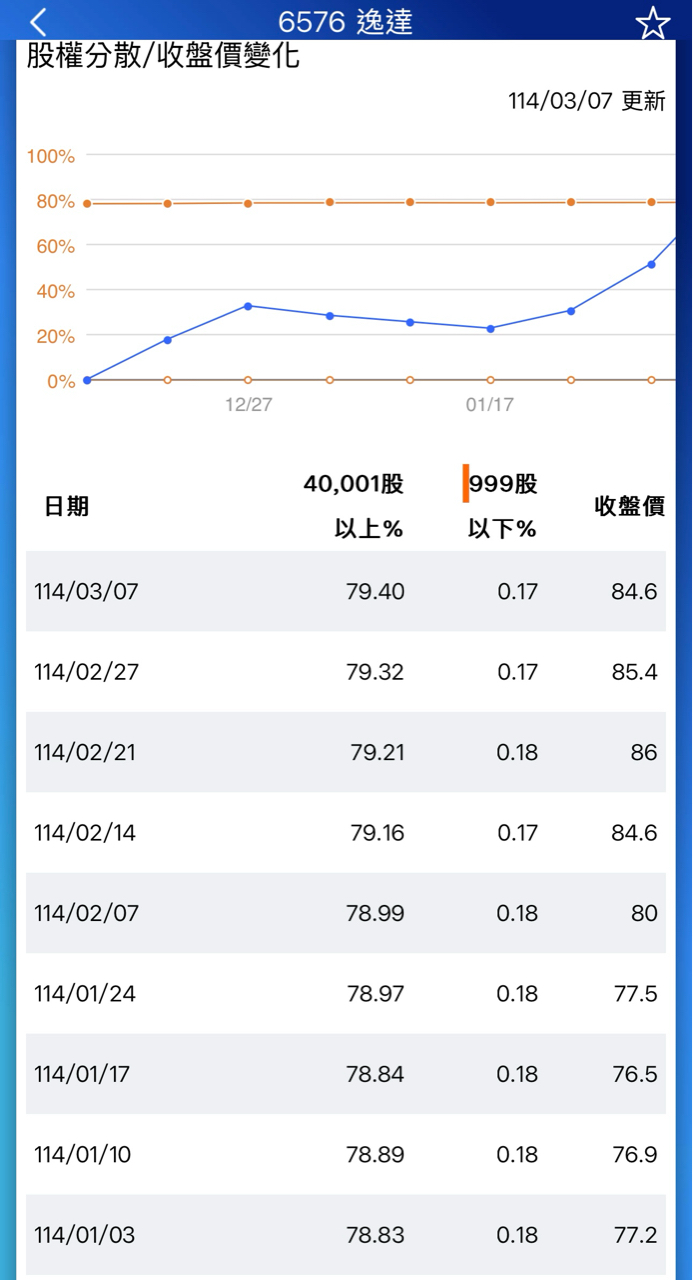Go back using the top-left arrow
Image resolution: width=693 pixels, height=1280 pixels.
[38, 22]
